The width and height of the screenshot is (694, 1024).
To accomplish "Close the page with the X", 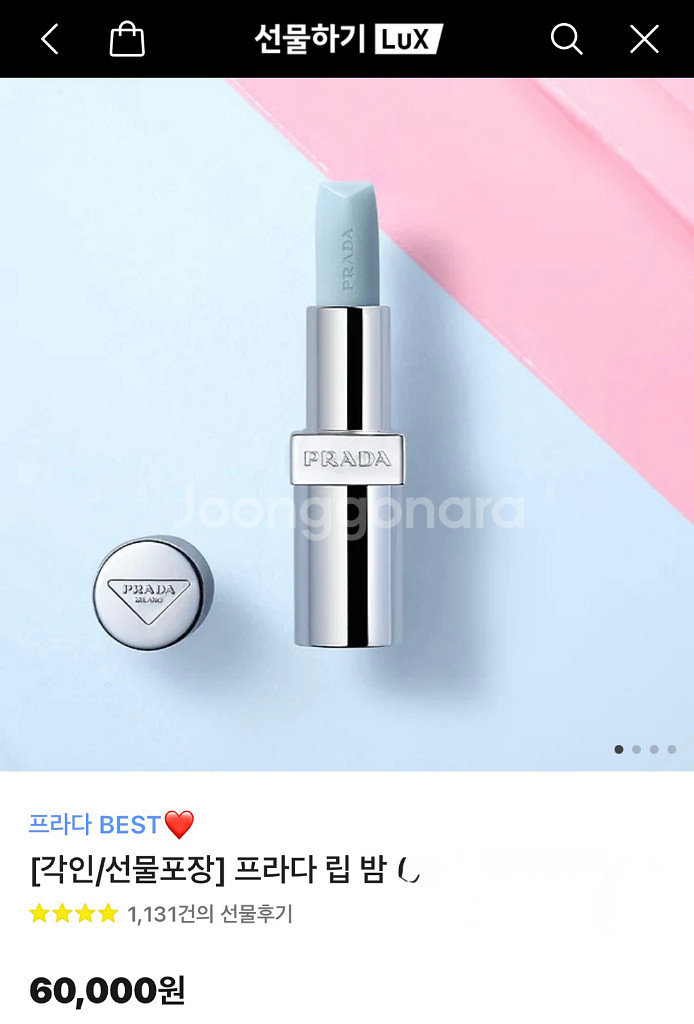I will click(x=644, y=40).
